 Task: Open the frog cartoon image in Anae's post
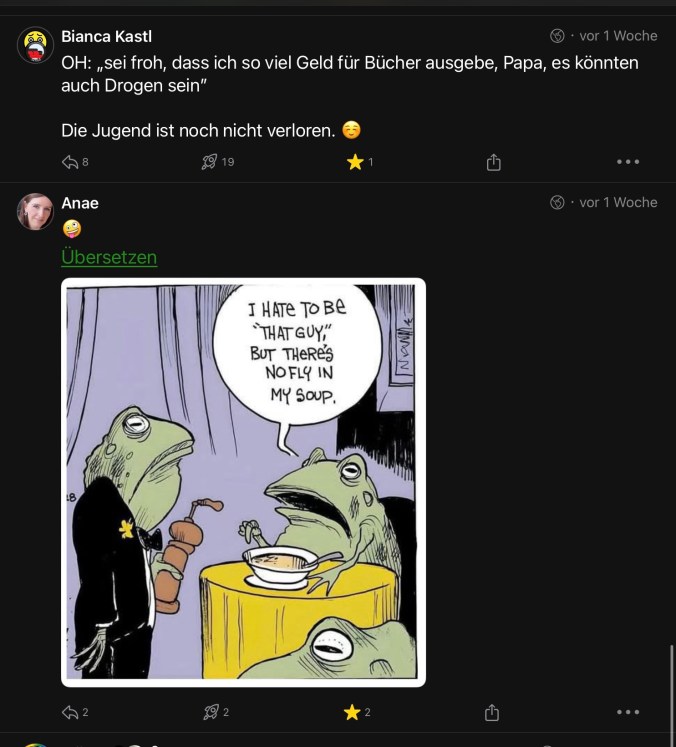click(x=243, y=482)
